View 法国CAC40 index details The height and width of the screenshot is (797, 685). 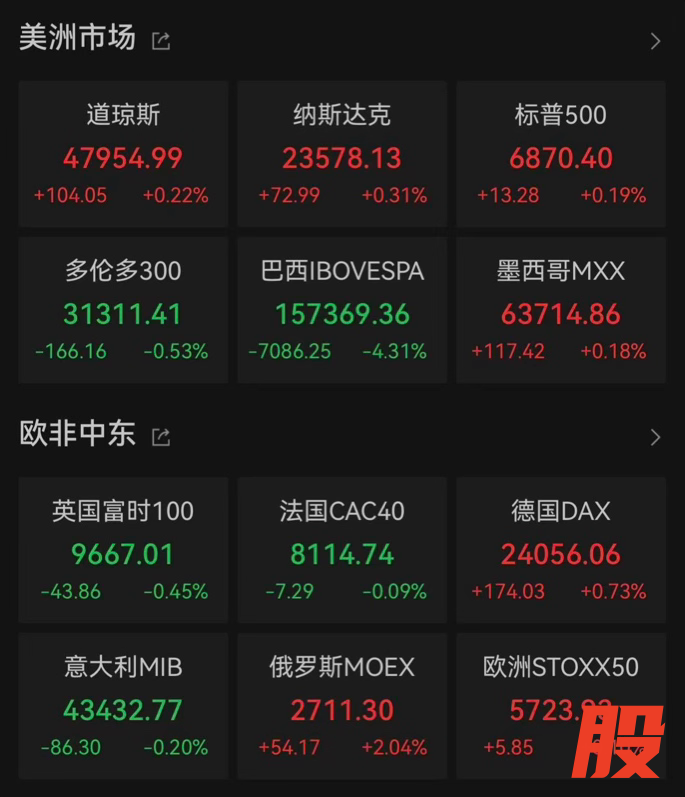click(342, 550)
